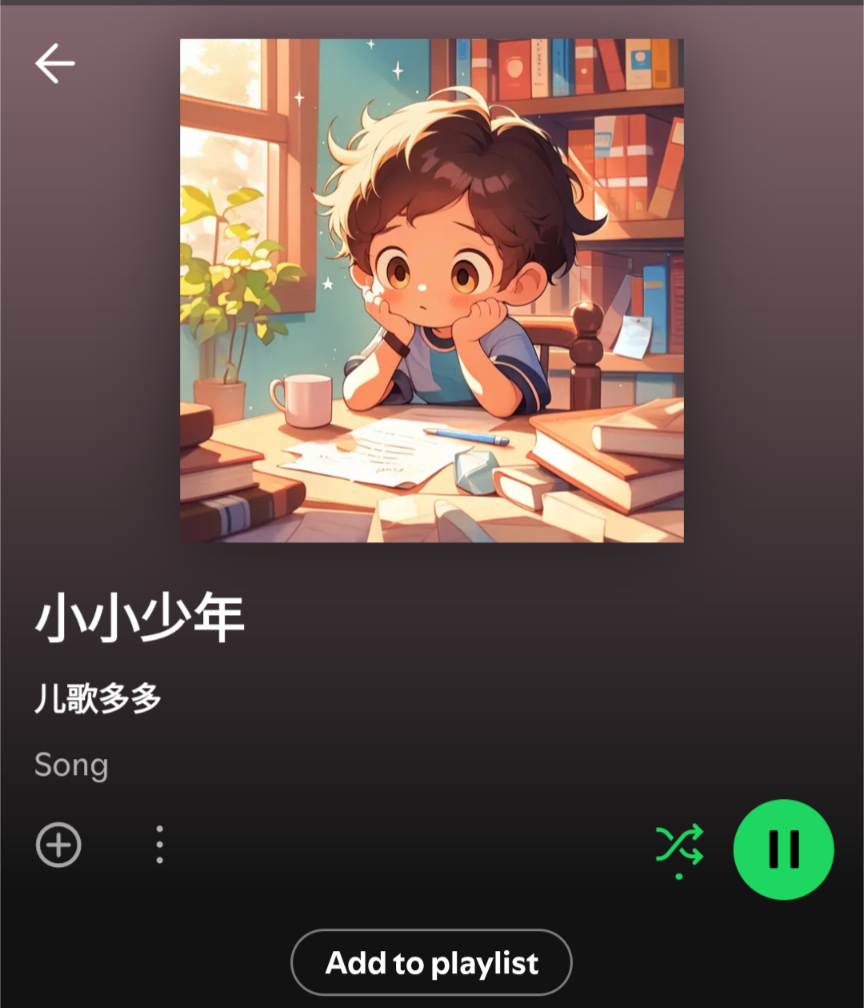
Task: Add song to library with plus icon
Action: [x=59, y=846]
